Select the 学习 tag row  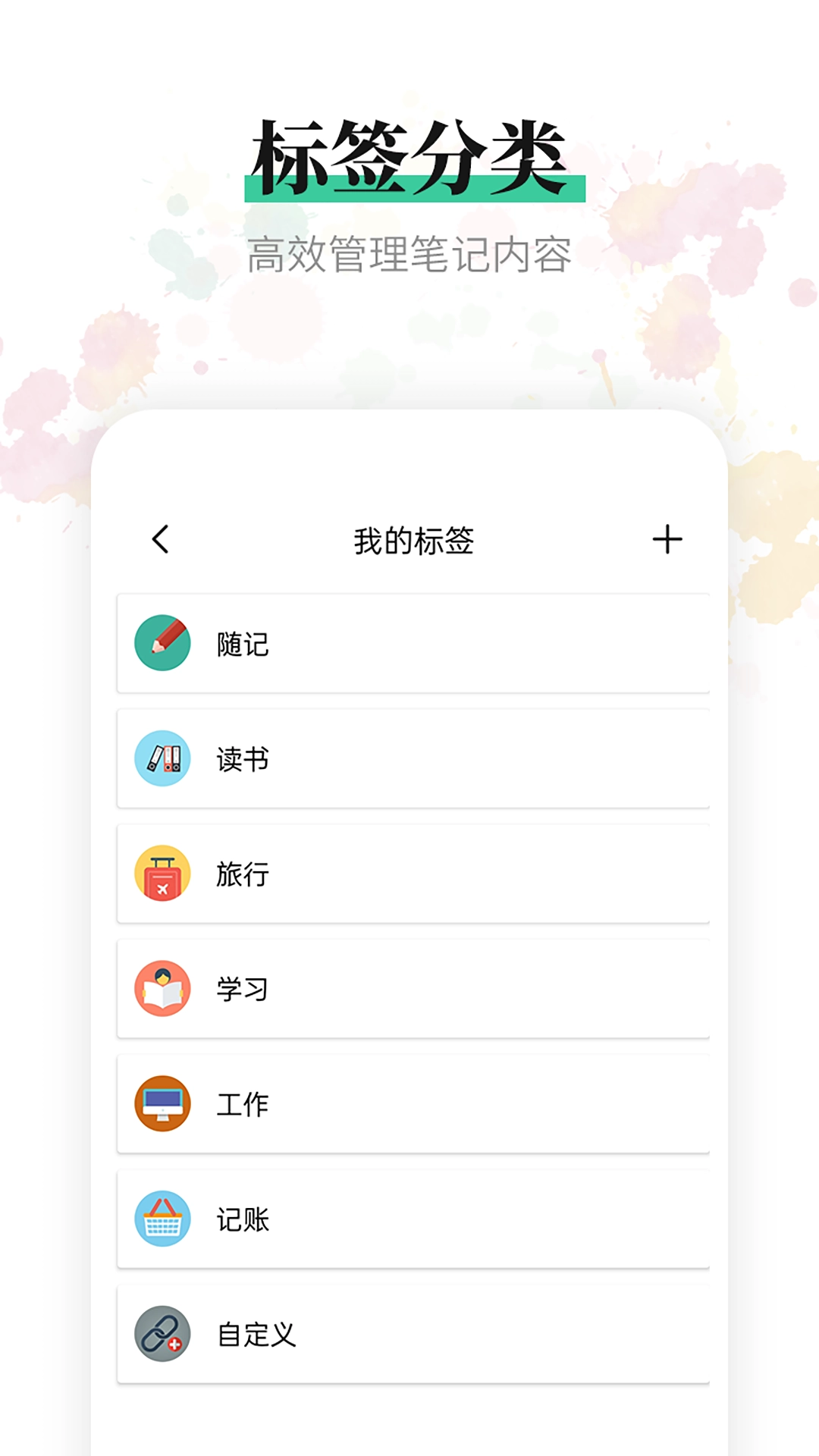(x=413, y=988)
